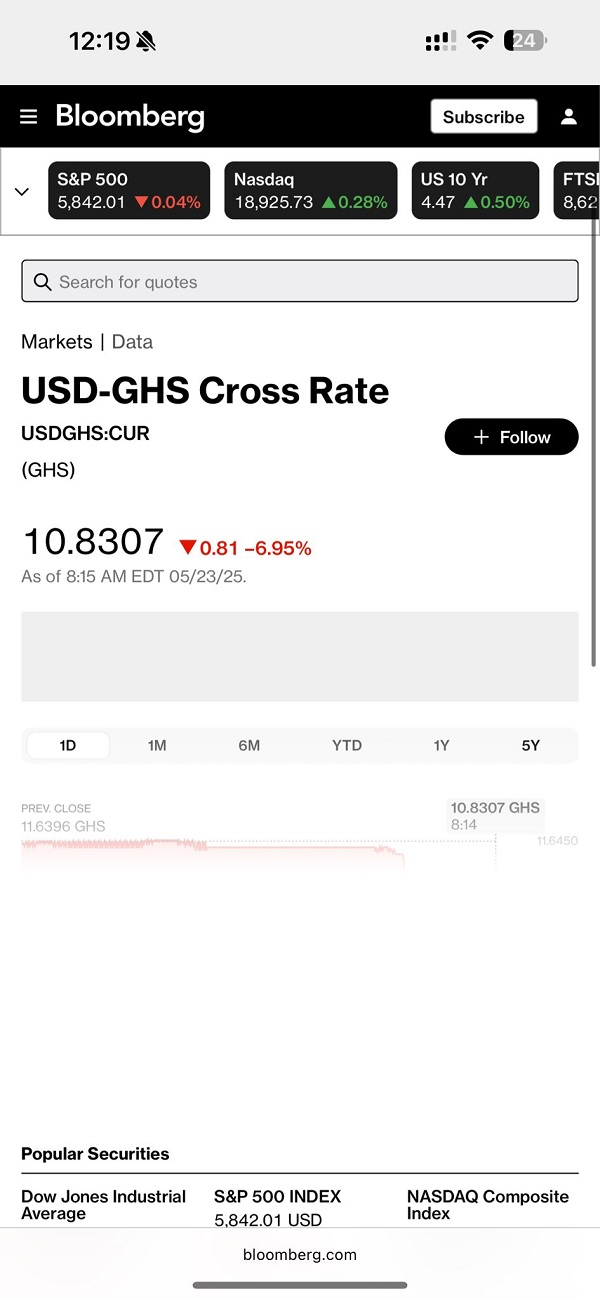Show the YTD chart range
Viewport: 600px width, 1300px height.
pyautogui.click(x=347, y=745)
